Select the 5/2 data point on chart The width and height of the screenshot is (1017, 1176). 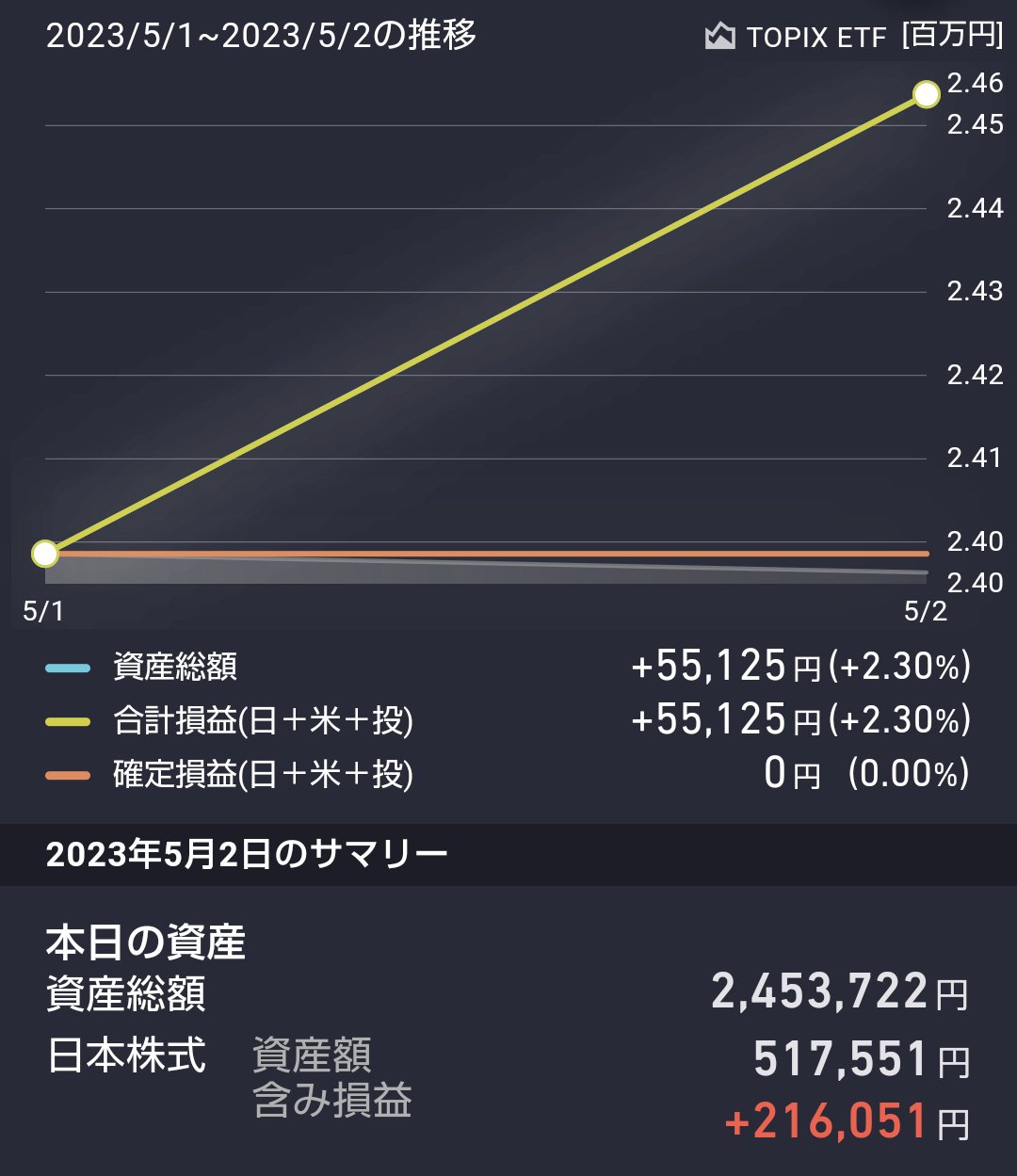[927, 94]
